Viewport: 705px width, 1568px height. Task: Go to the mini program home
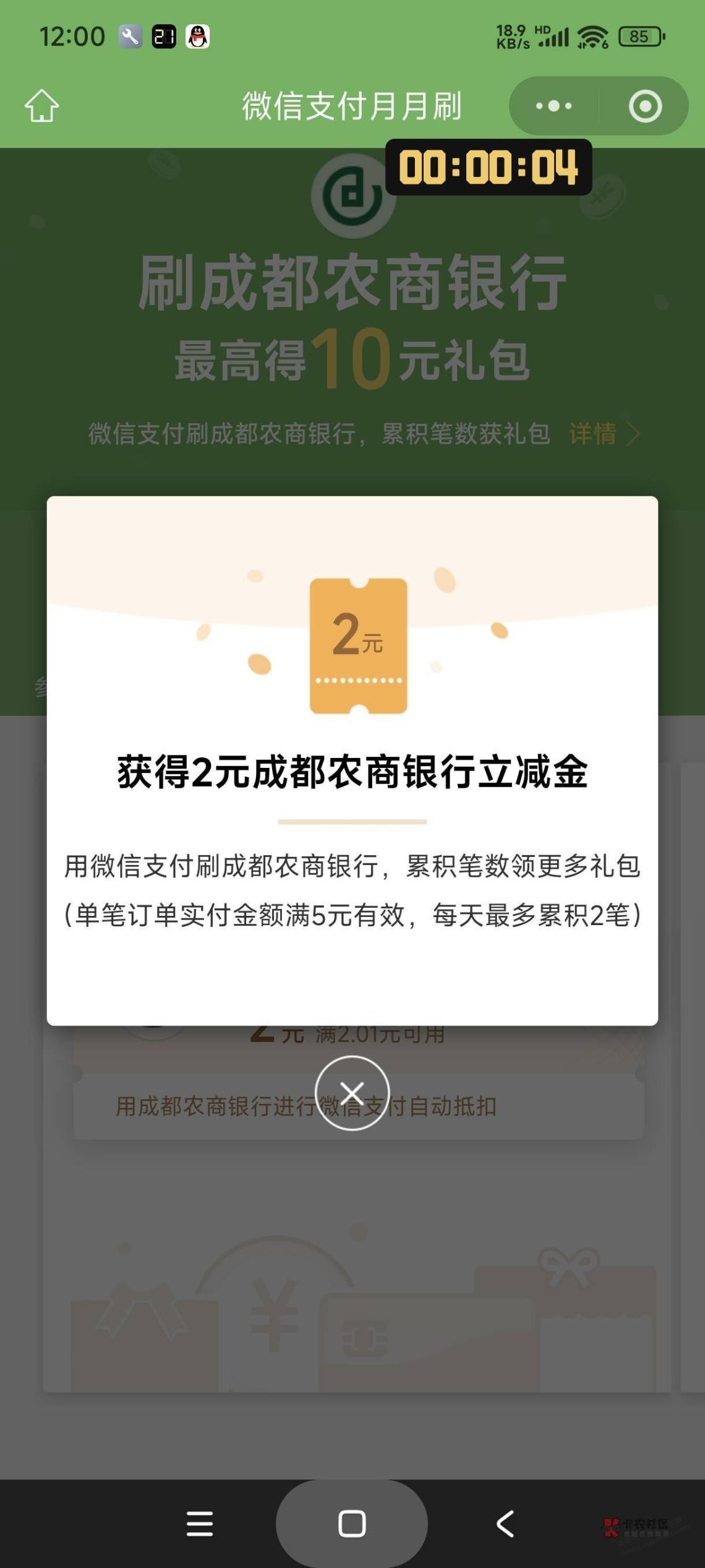(41, 106)
